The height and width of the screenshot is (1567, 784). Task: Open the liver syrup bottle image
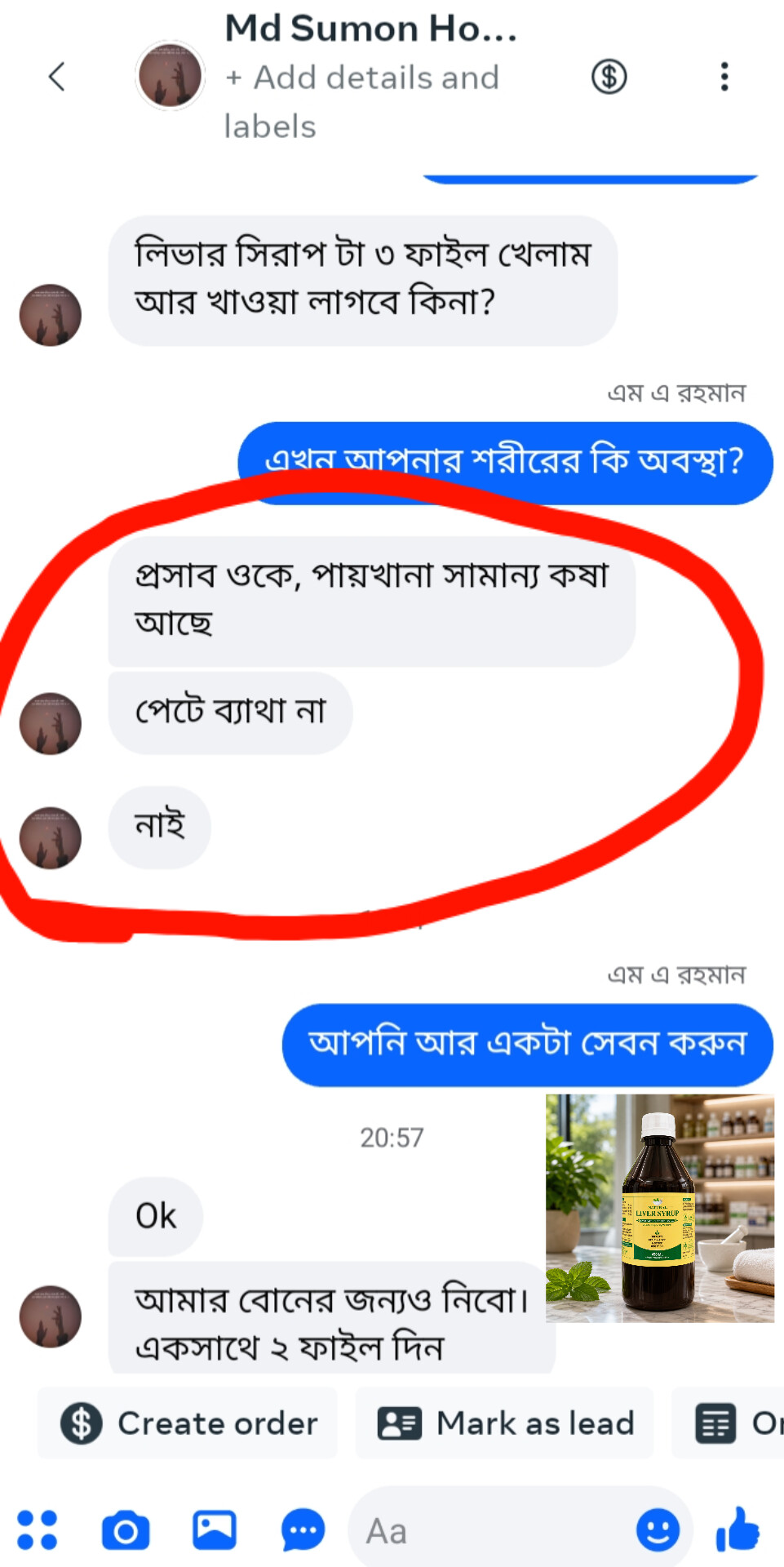click(x=659, y=1208)
